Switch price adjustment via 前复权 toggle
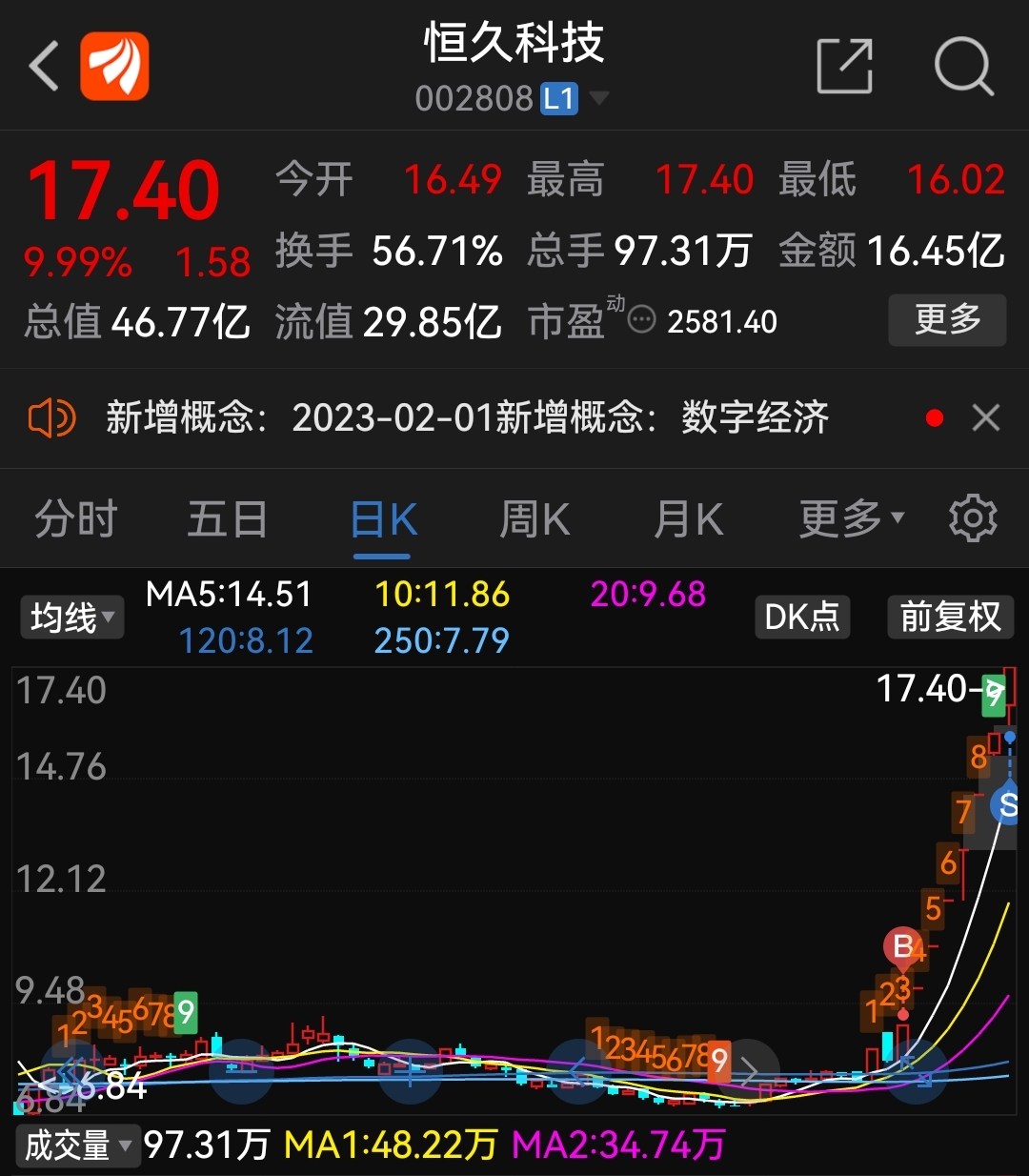Image resolution: width=1029 pixels, height=1176 pixels. coord(950,618)
